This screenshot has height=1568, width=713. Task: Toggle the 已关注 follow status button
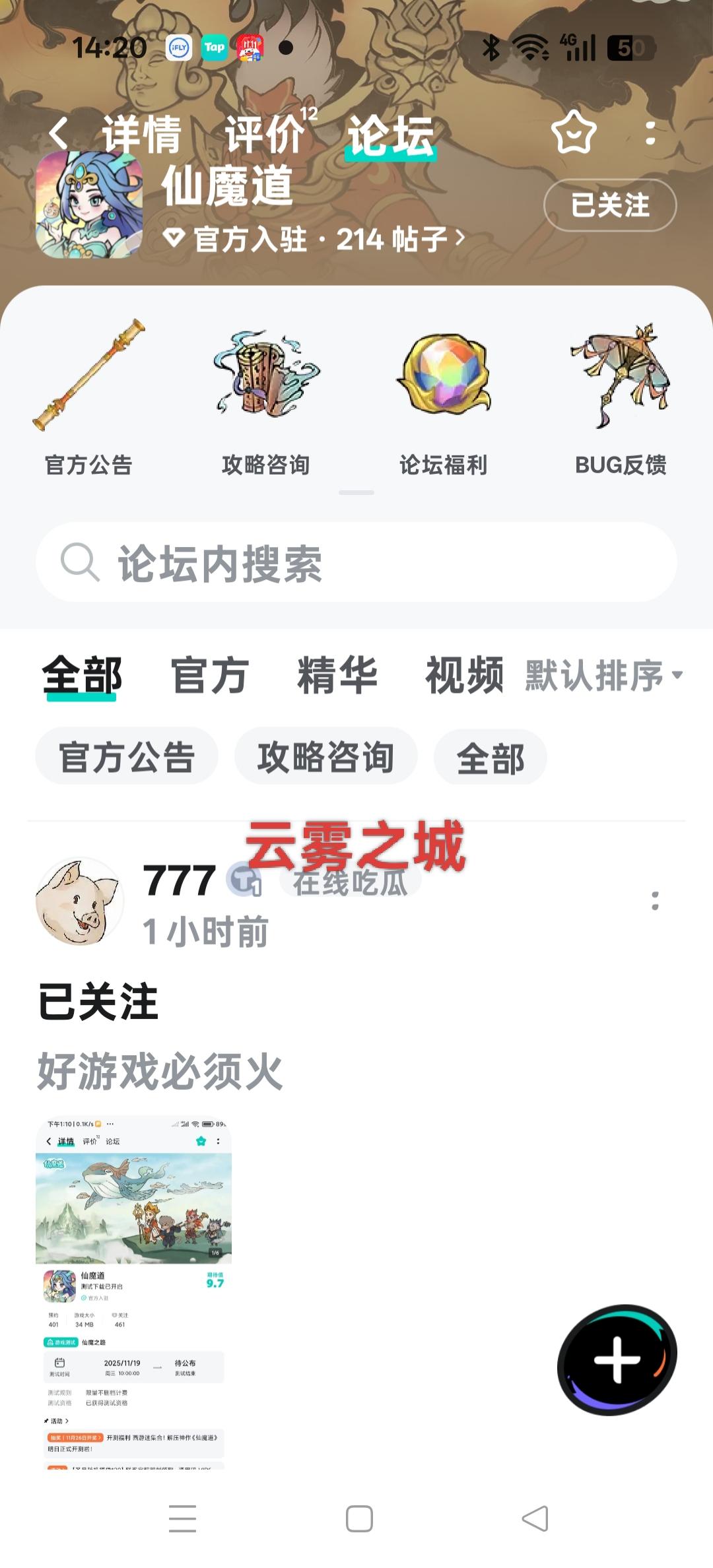click(x=610, y=206)
